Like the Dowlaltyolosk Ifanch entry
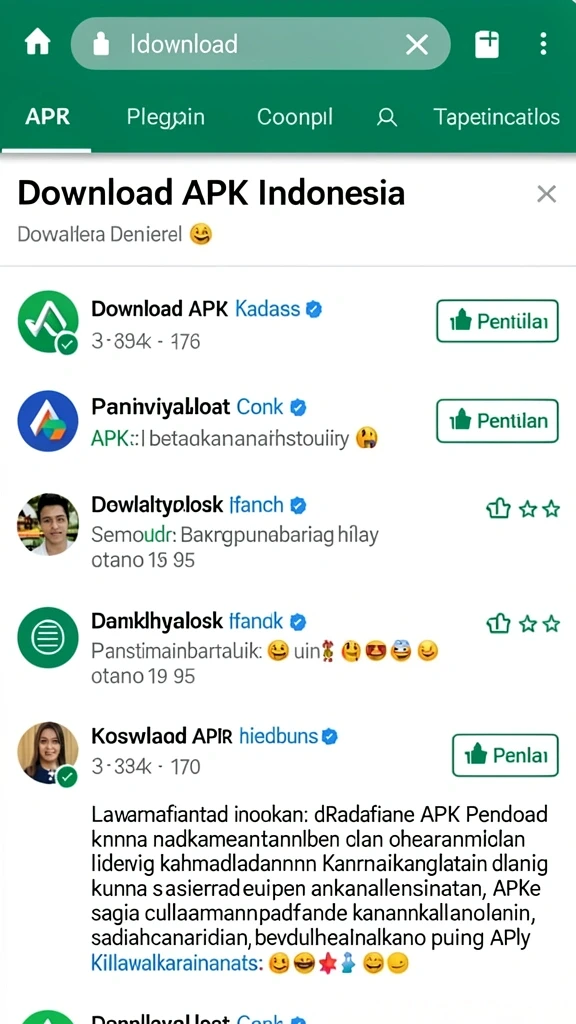The height and width of the screenshot is (1024, 576). click(498, 509)
